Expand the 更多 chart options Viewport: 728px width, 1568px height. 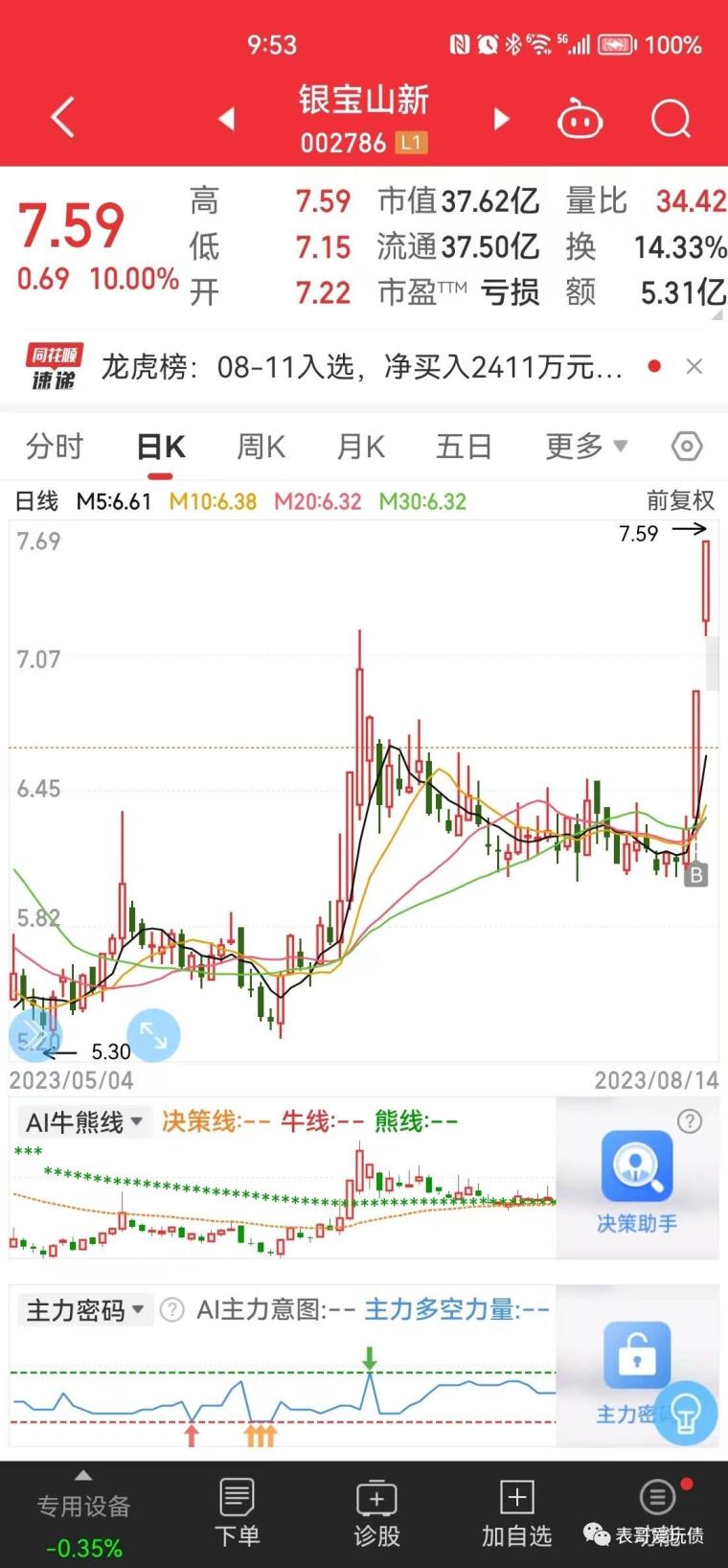tap(585, 447)
